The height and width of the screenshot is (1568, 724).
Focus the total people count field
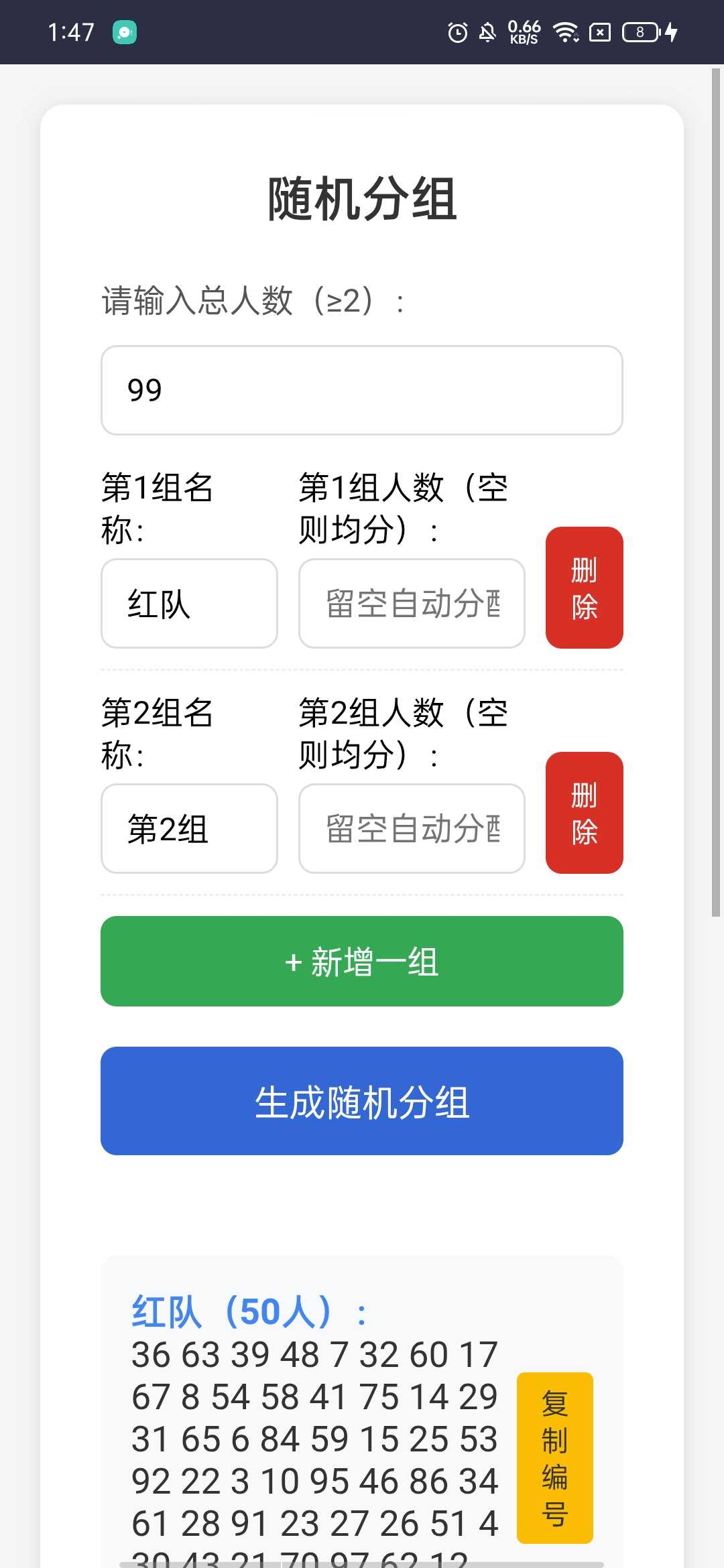pyautogui.click(x=362, y=390)
